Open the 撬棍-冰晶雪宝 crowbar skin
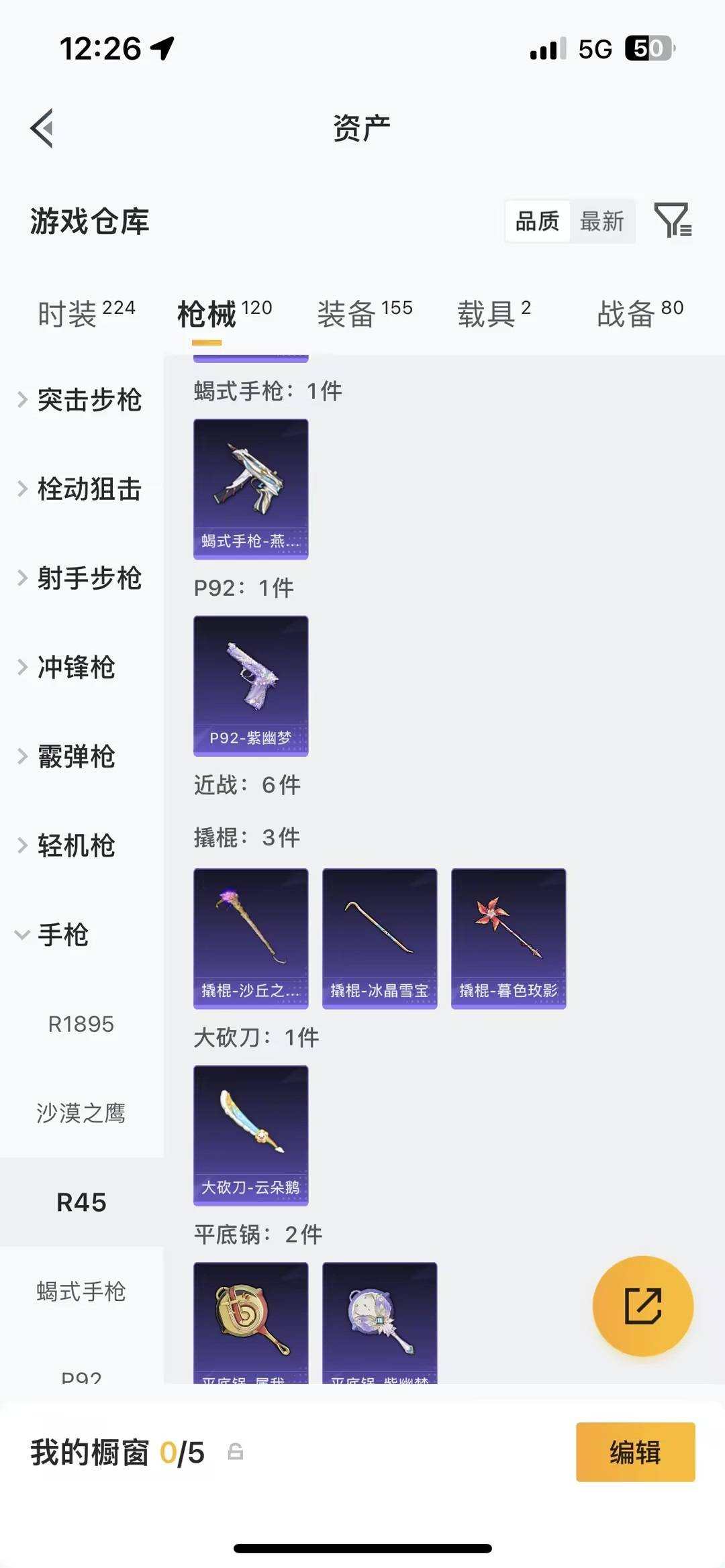 [x=379, y=937]
